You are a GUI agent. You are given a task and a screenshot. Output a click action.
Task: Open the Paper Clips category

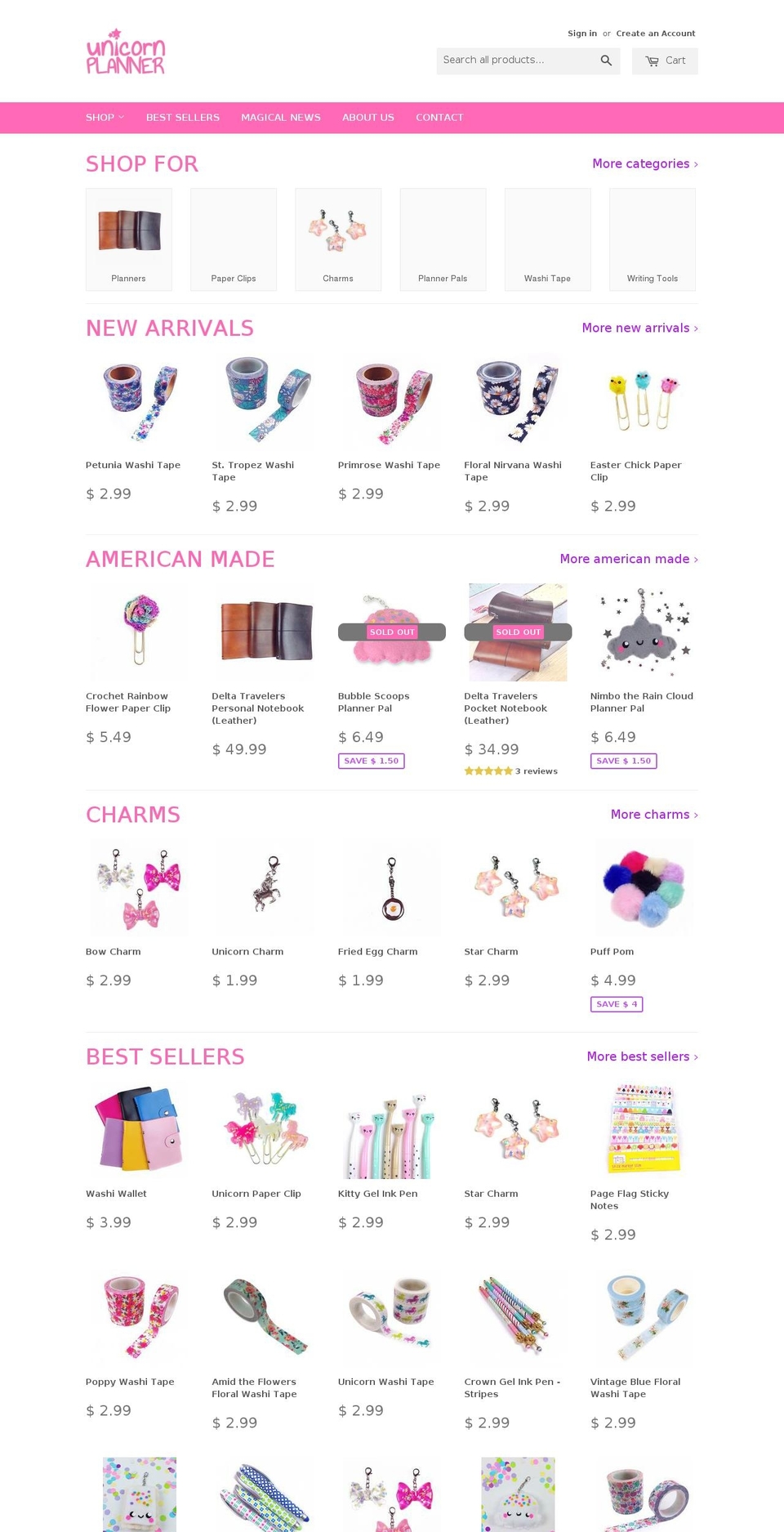pos(233,239)
